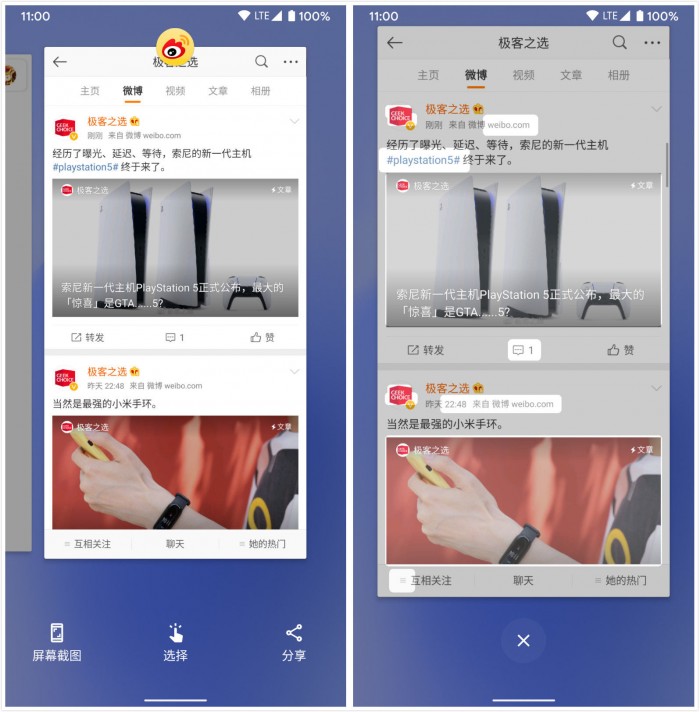
Task: Tap the 分享 share button
Action: point(294,642)
